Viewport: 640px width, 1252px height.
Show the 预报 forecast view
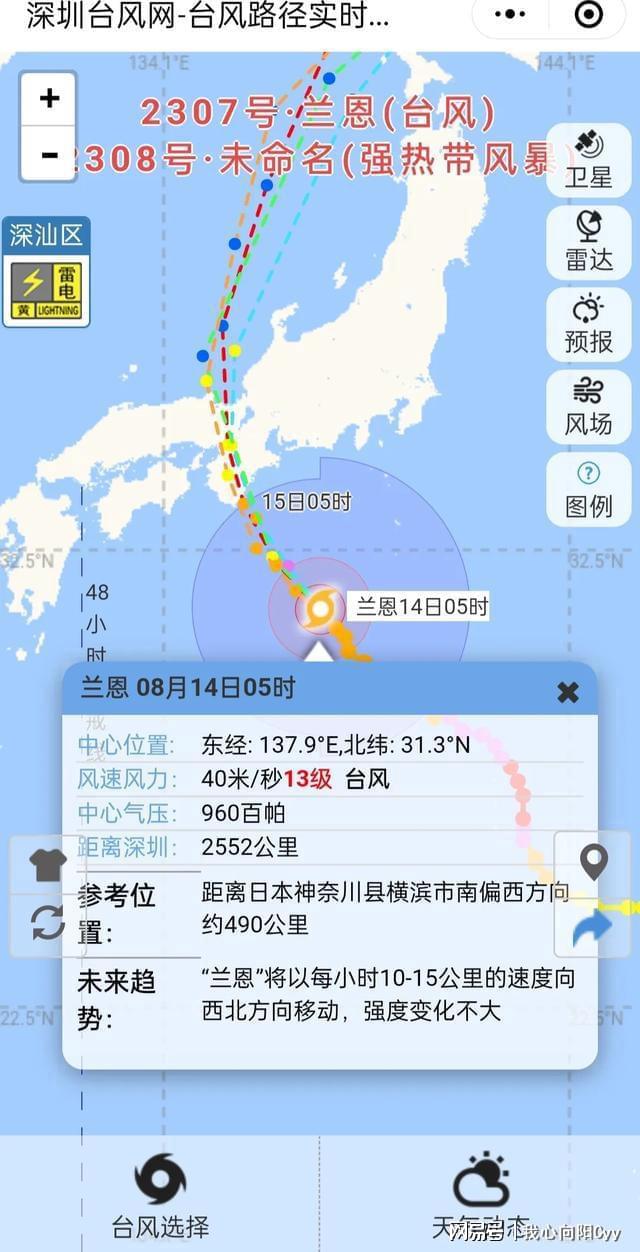[x=588, y=324]
